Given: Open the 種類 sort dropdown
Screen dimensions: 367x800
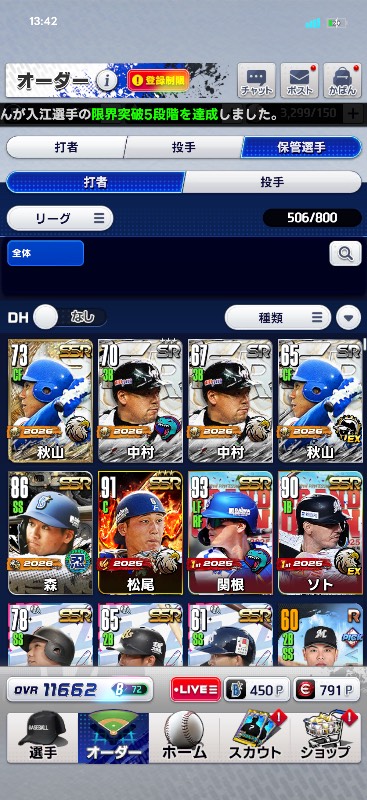Looking at the screenshot, I should (x=278, y=318).
